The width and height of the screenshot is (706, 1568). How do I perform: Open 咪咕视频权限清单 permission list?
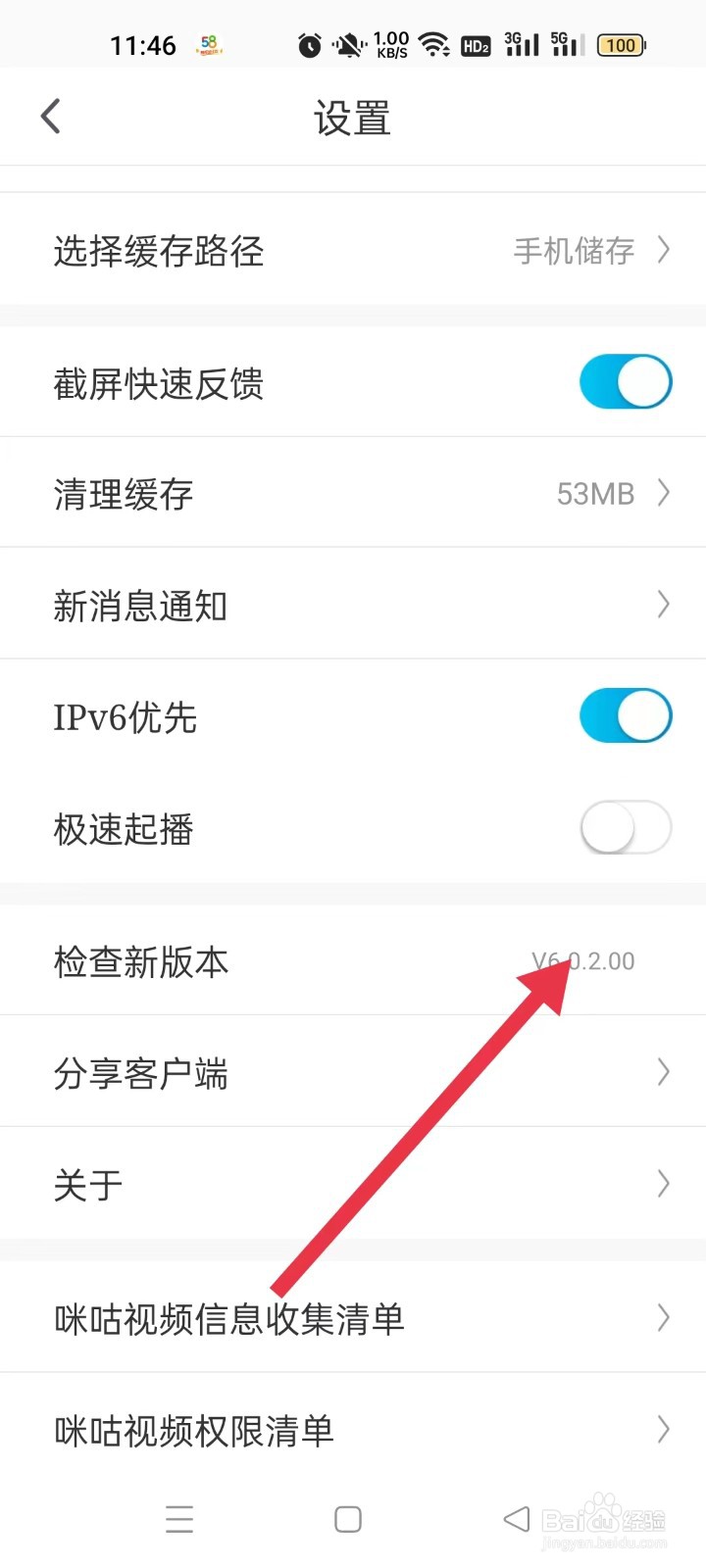[353, 1430]
